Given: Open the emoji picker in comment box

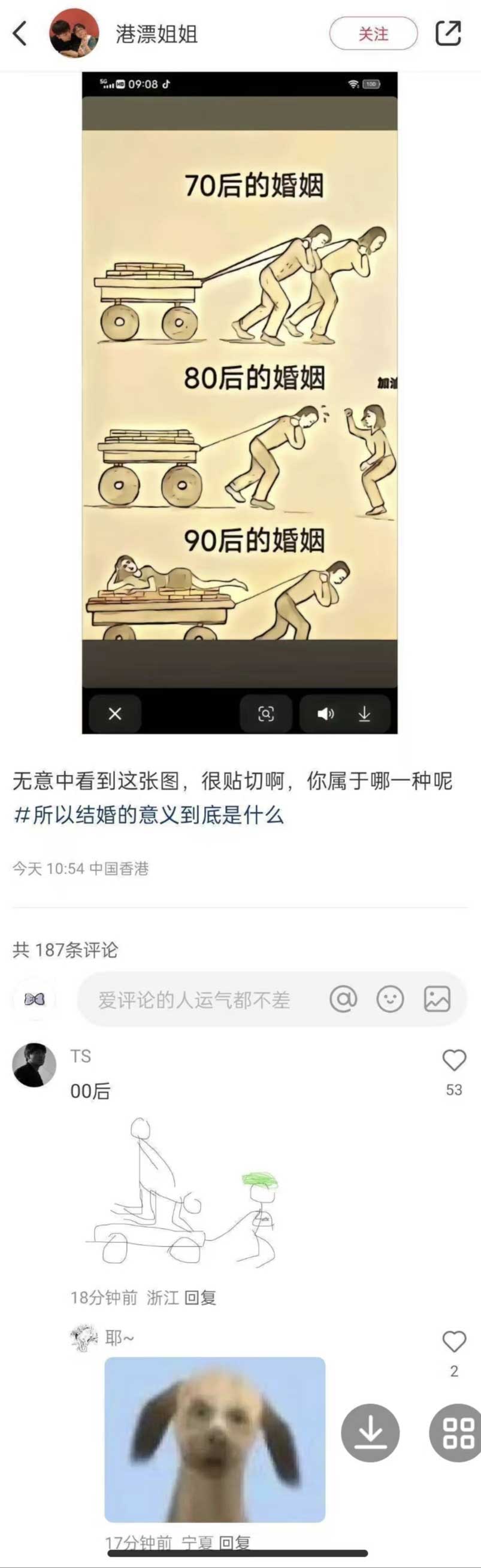Looking at the screenshot, I should click(391, 999).
